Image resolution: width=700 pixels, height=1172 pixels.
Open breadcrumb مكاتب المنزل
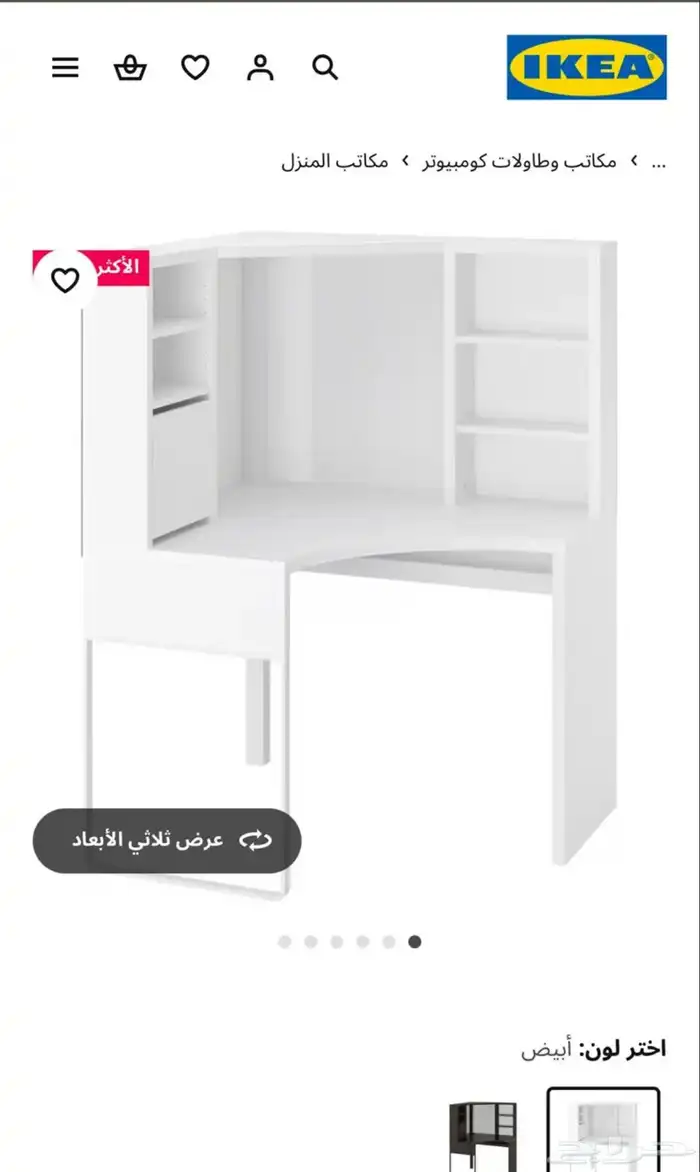coord(335,161)
